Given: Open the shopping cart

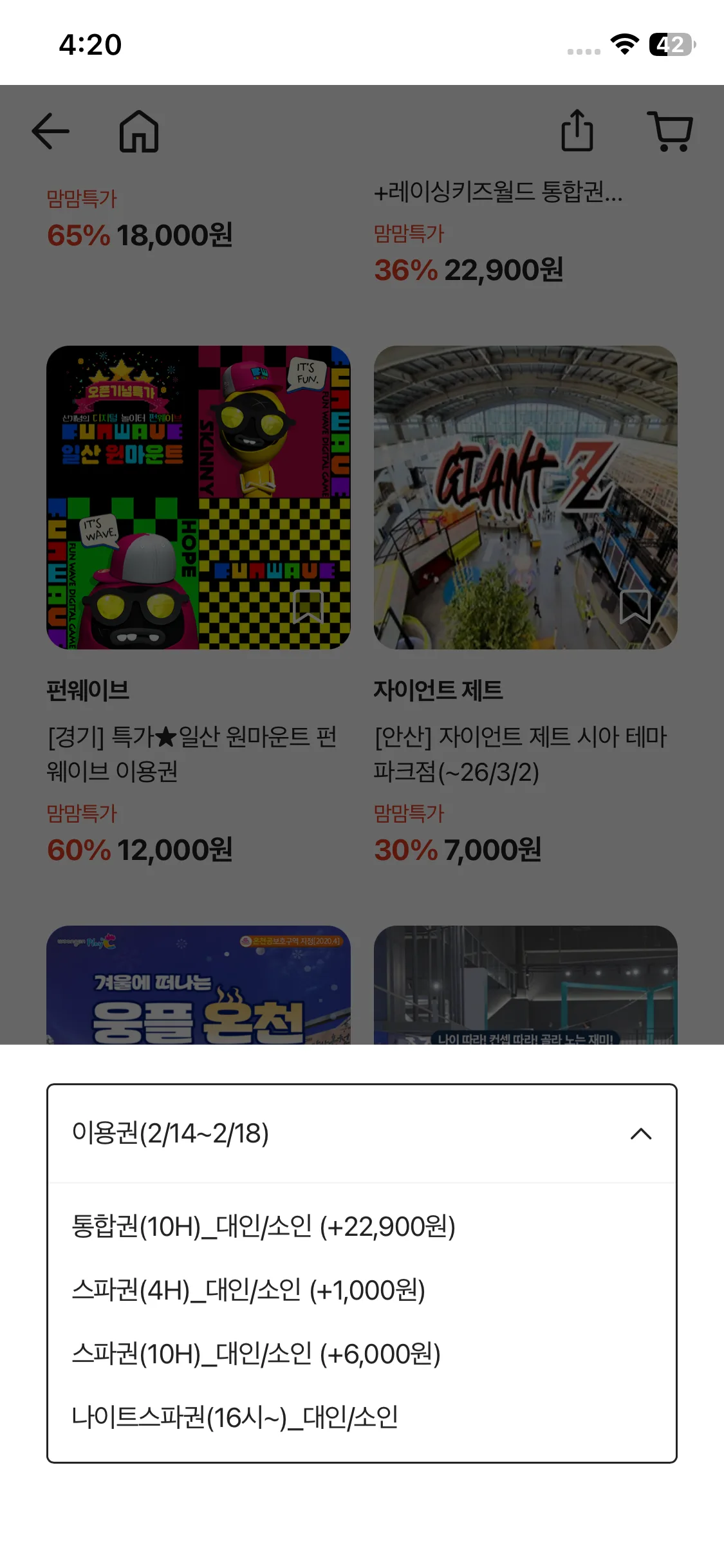Looking at the screenshot, I should pos(671,131).
